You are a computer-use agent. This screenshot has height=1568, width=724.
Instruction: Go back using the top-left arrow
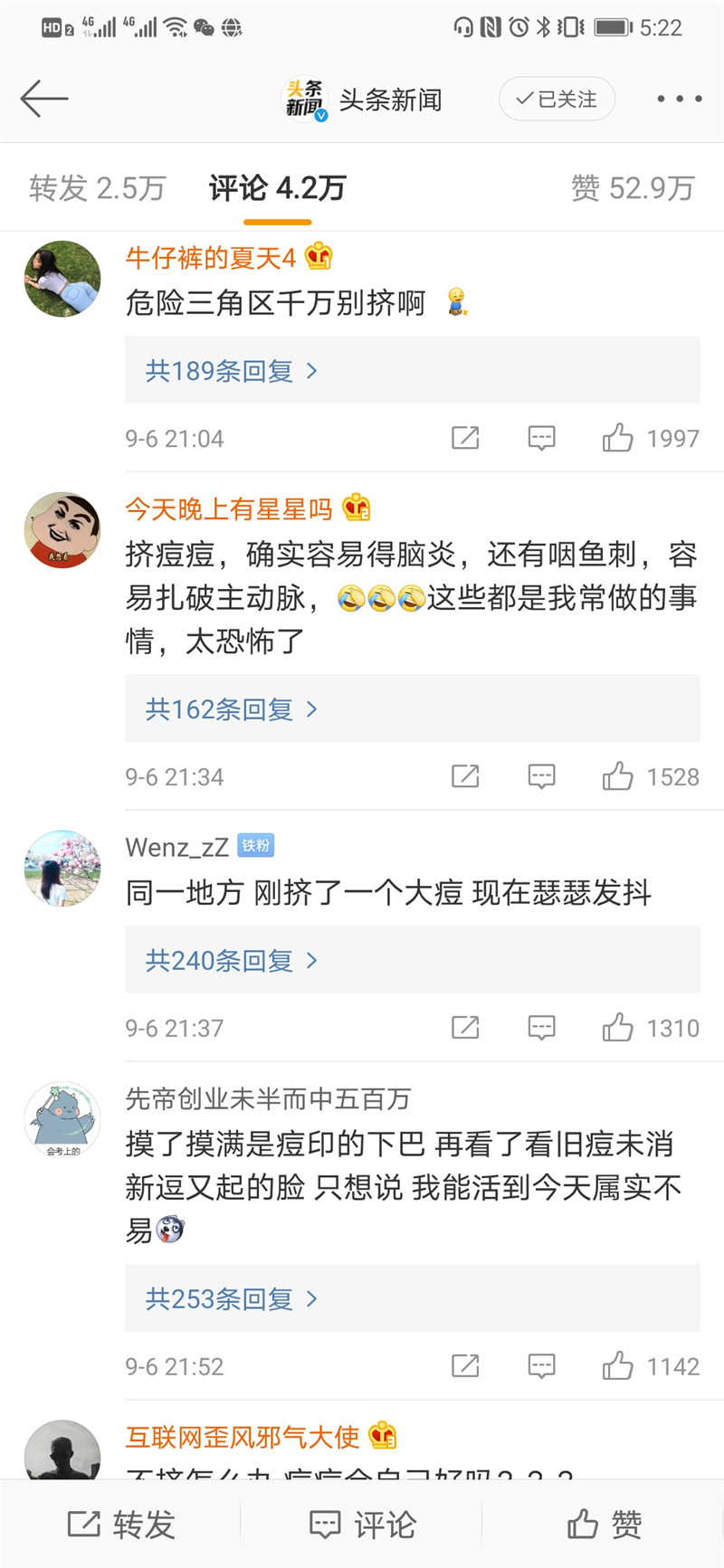pyautogui.click(x=43, y=99)
